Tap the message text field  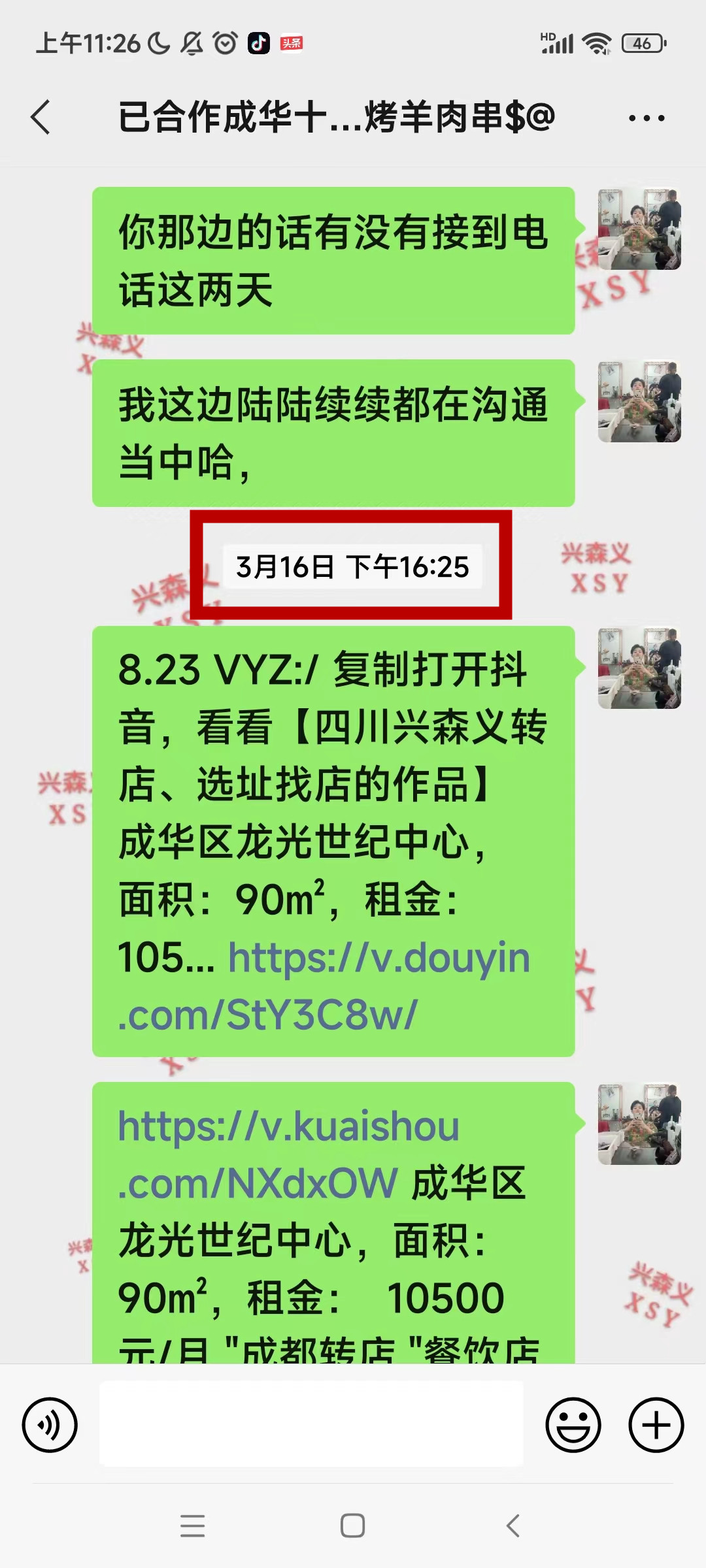311,1425
